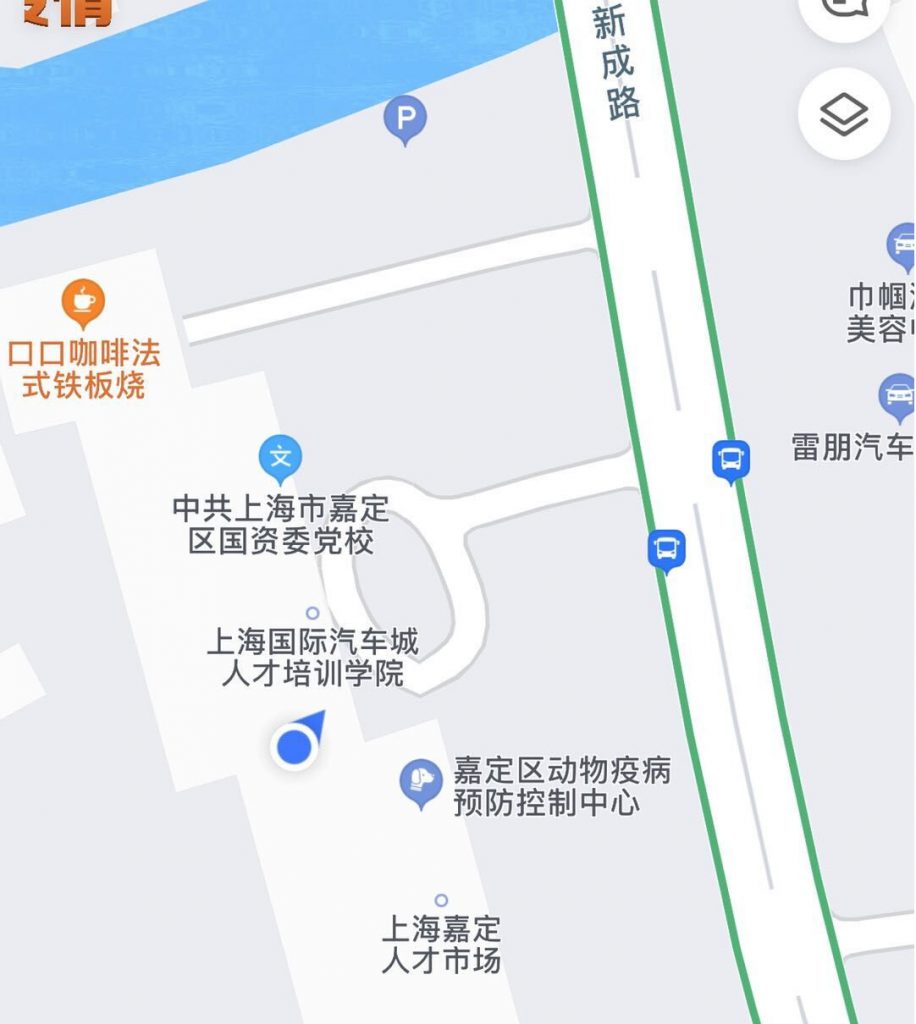Open the 上海嘉定人才市场 map point
Screen dimensions: 916x1024
[x=441, y=900]
